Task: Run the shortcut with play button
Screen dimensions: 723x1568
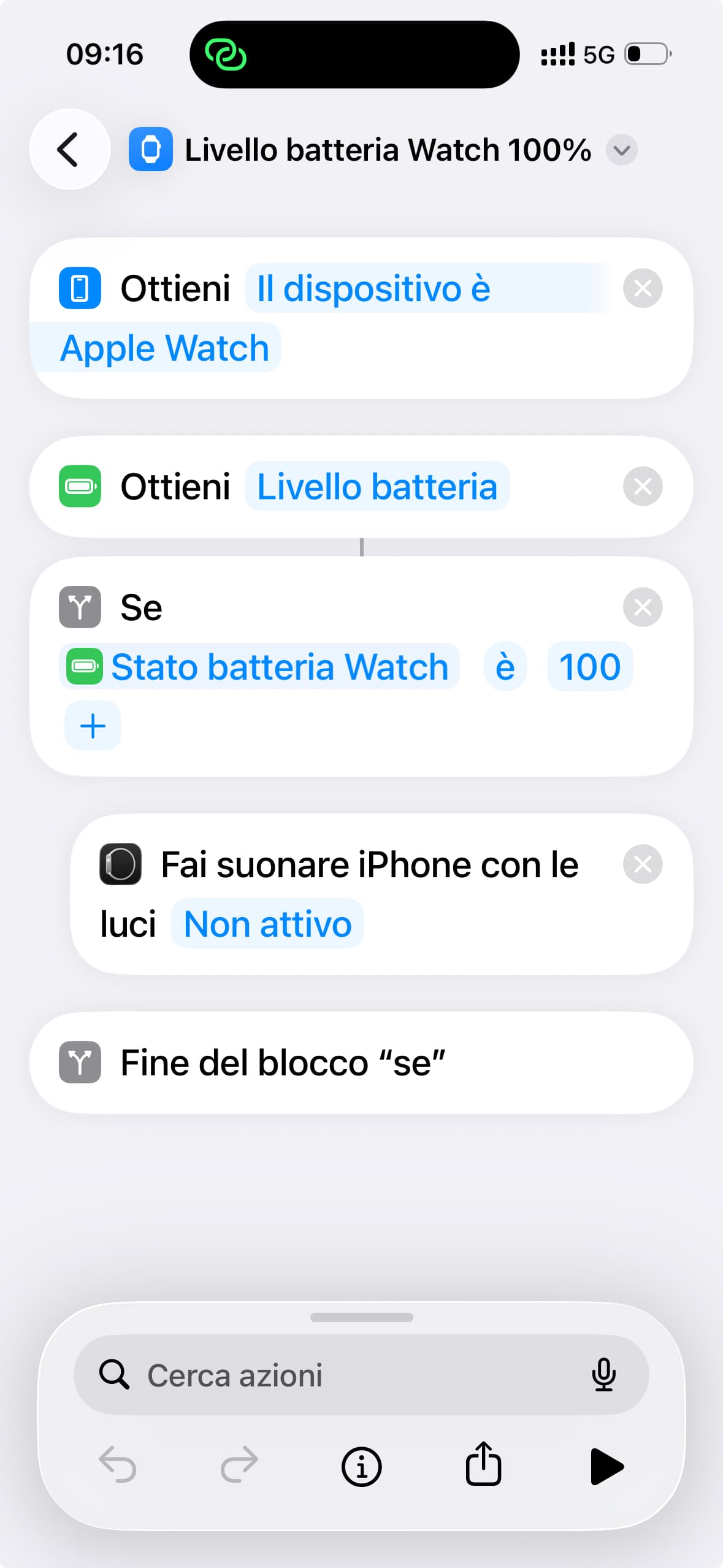Action: (x=606, y=1467)
